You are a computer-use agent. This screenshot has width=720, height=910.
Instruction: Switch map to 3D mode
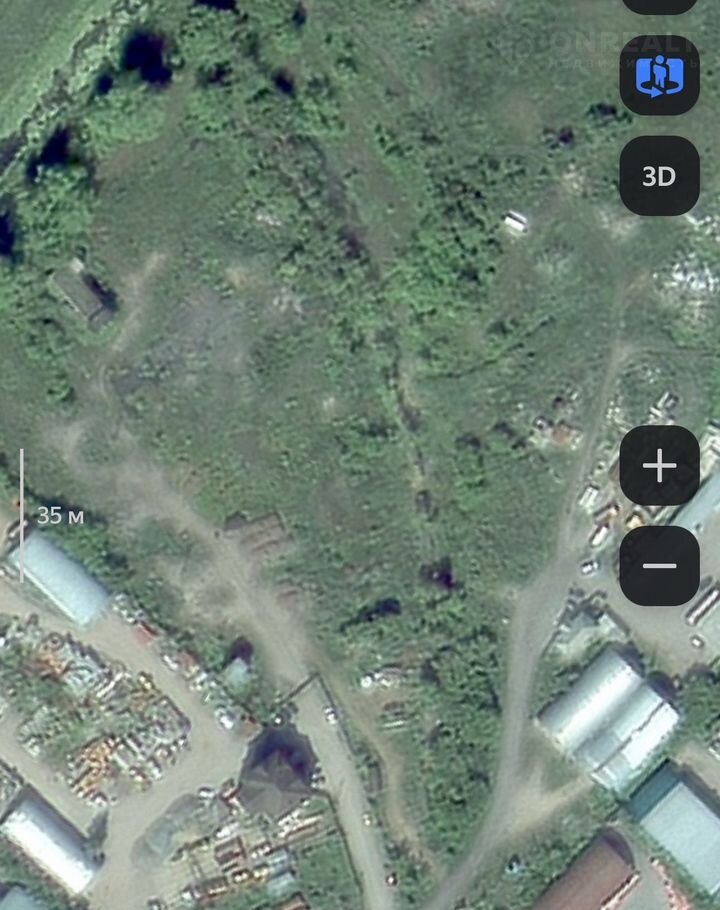pyautogui.click(x=659, y=176)
